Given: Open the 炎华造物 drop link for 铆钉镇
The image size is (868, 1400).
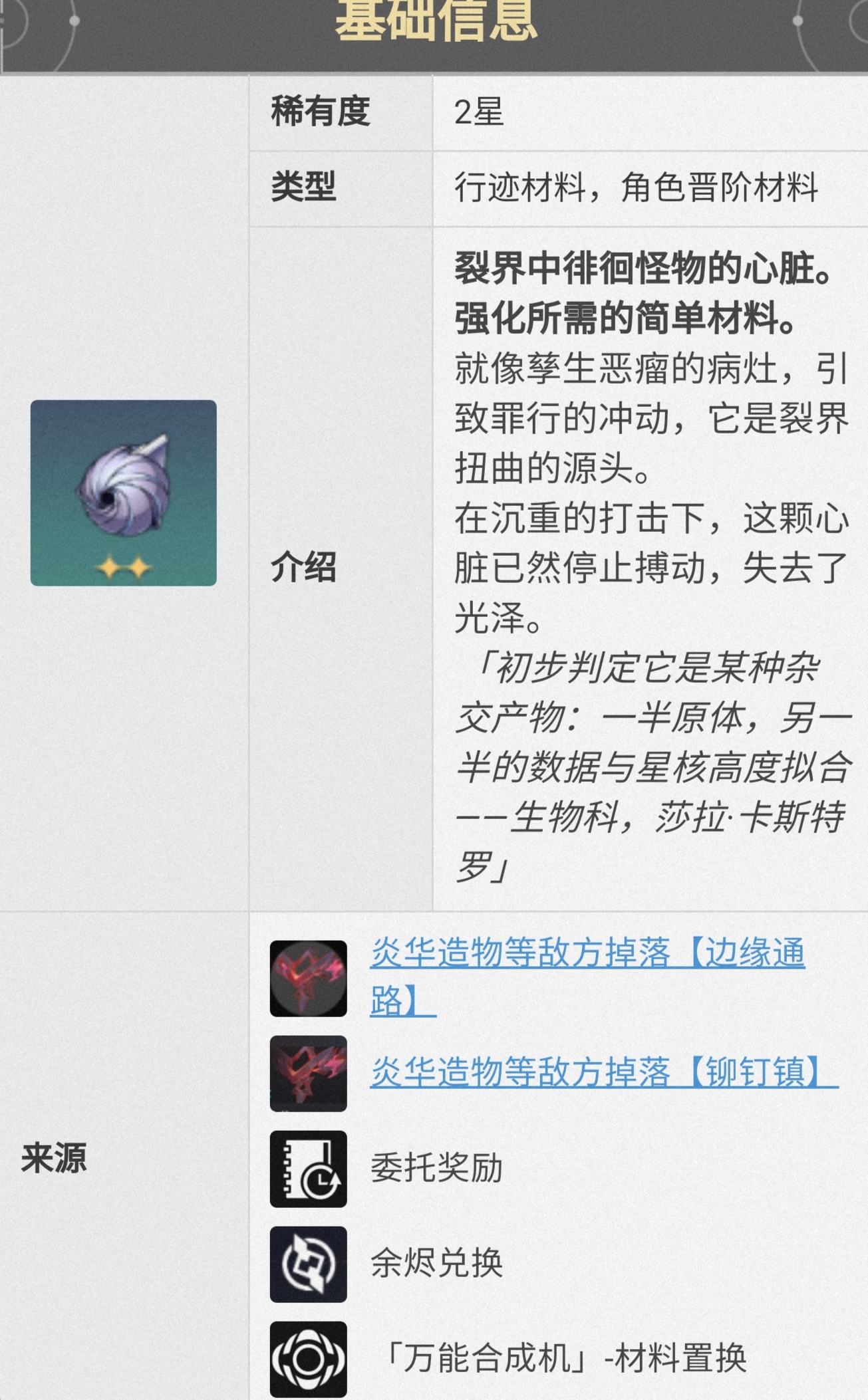Looking at the screenshot, I should pyautogui.click(x=604, y=1072).
